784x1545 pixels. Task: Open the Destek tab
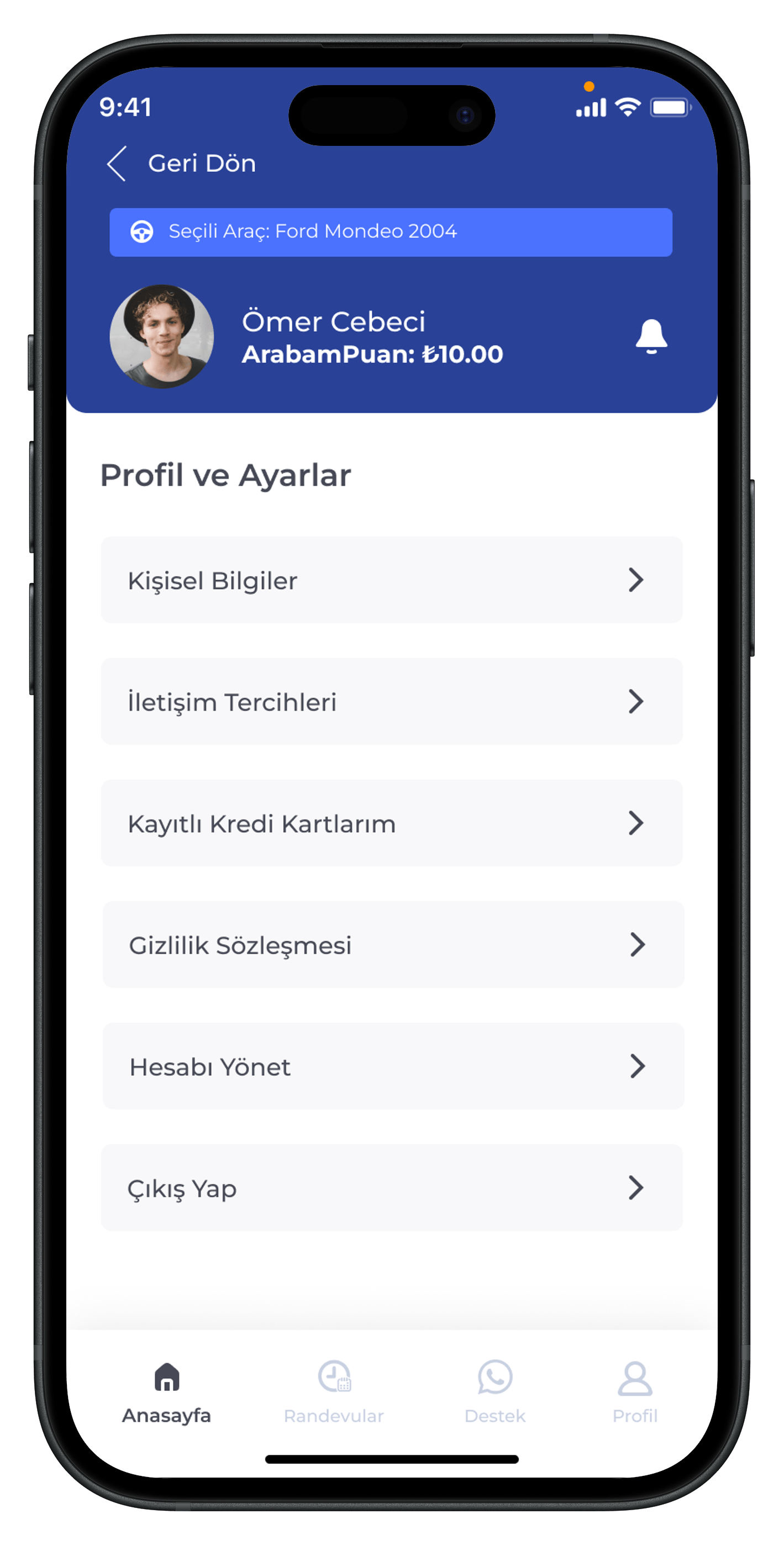[x=495, y=1391]
